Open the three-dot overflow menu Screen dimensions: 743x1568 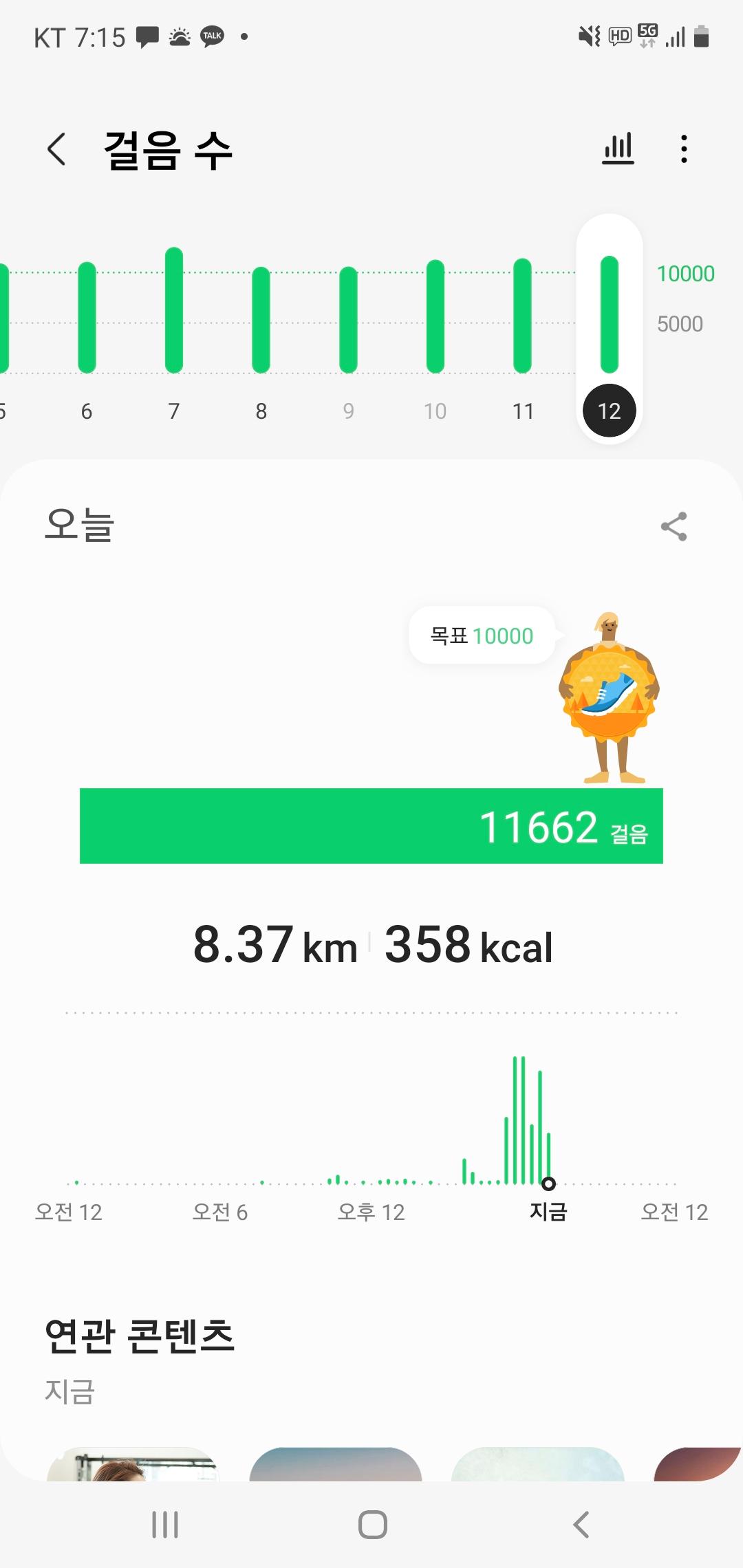tap(683, 149)
